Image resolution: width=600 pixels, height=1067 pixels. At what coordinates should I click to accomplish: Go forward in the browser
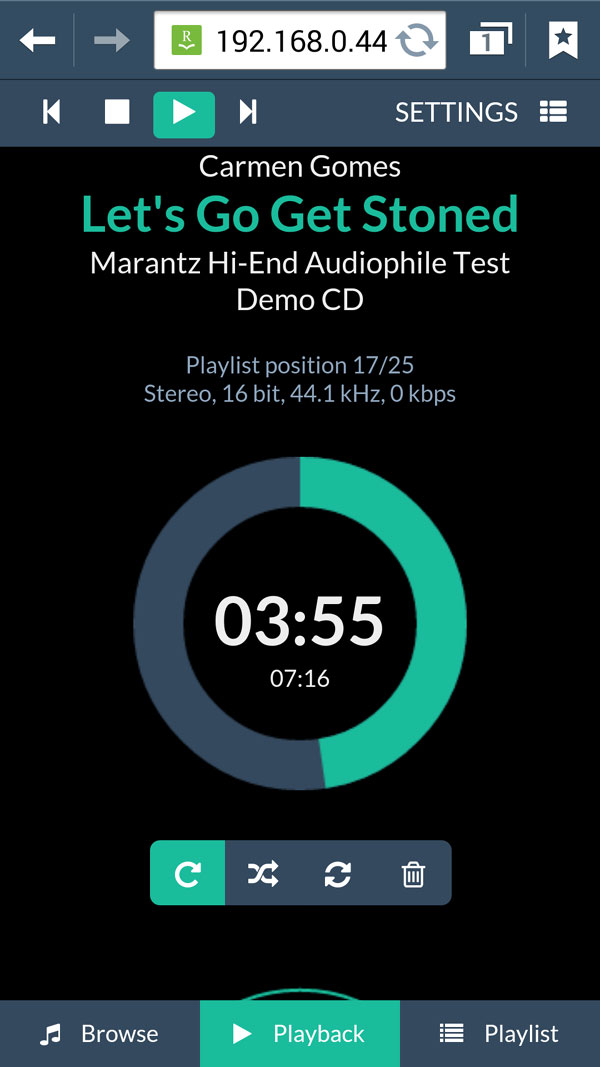112,41
